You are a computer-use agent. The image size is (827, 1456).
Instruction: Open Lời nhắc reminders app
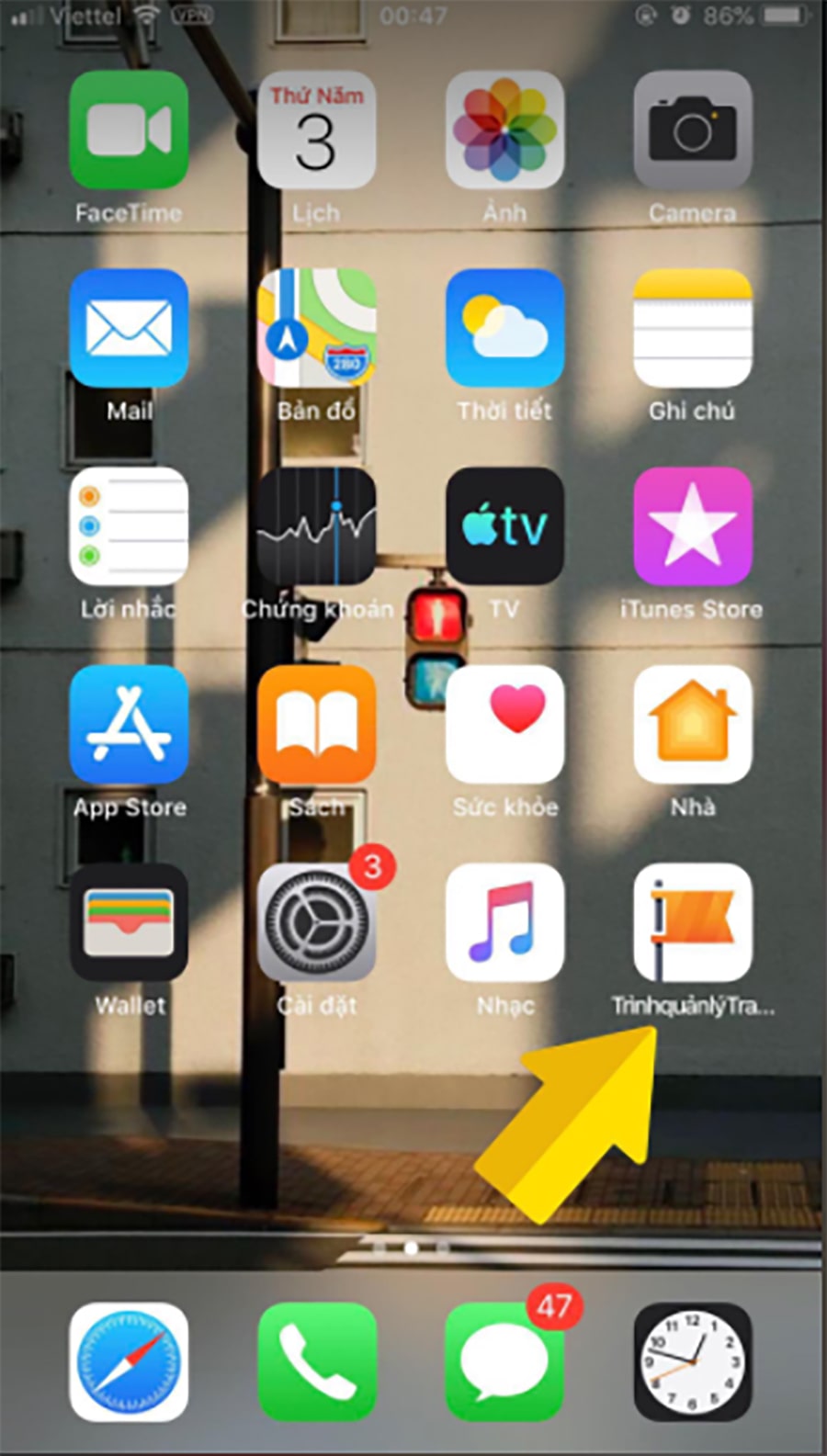[x=129, y=526]
